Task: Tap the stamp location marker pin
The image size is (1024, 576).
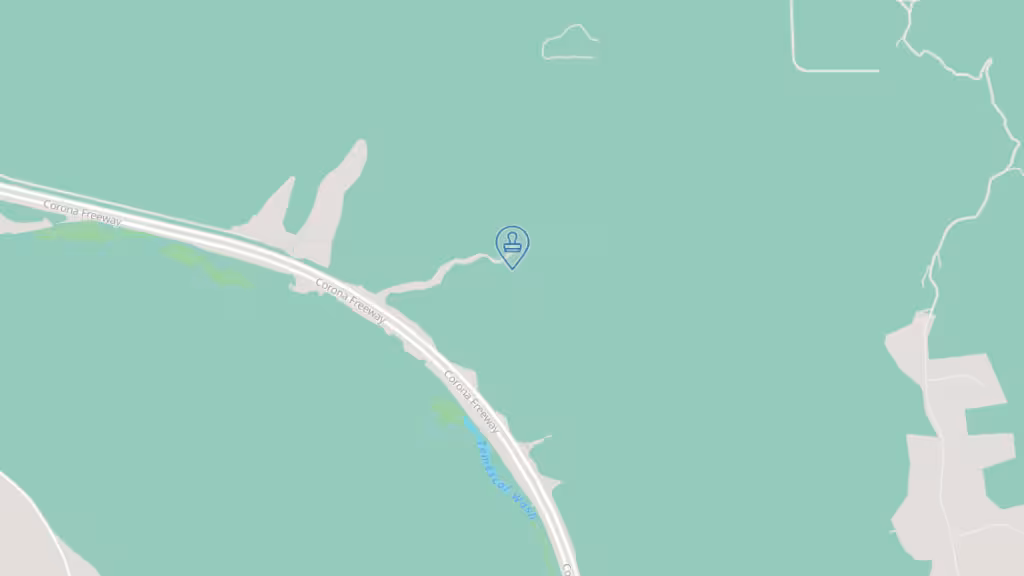Action: [x=512, y=244]
